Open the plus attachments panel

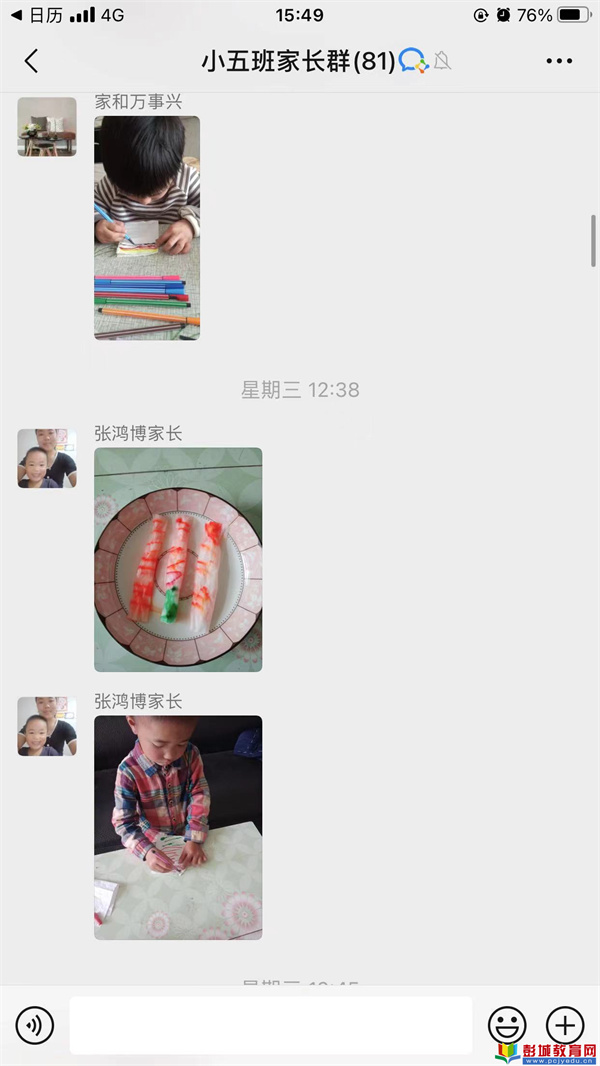(x=565, y=1025)
